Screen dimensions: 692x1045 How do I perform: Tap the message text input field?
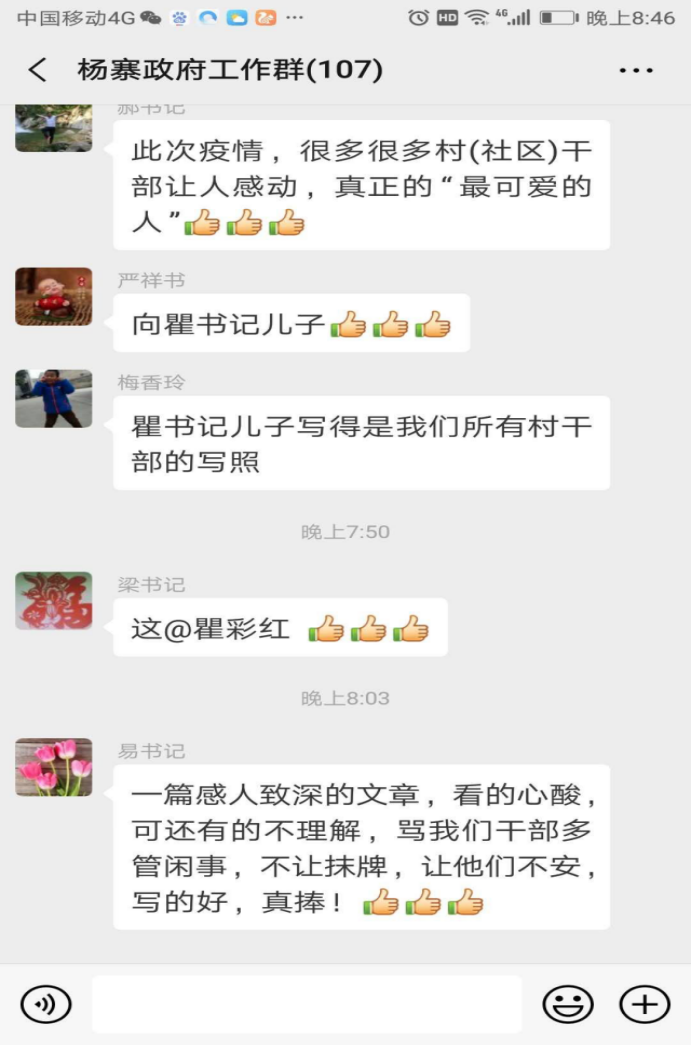(x=306, y=1004)
